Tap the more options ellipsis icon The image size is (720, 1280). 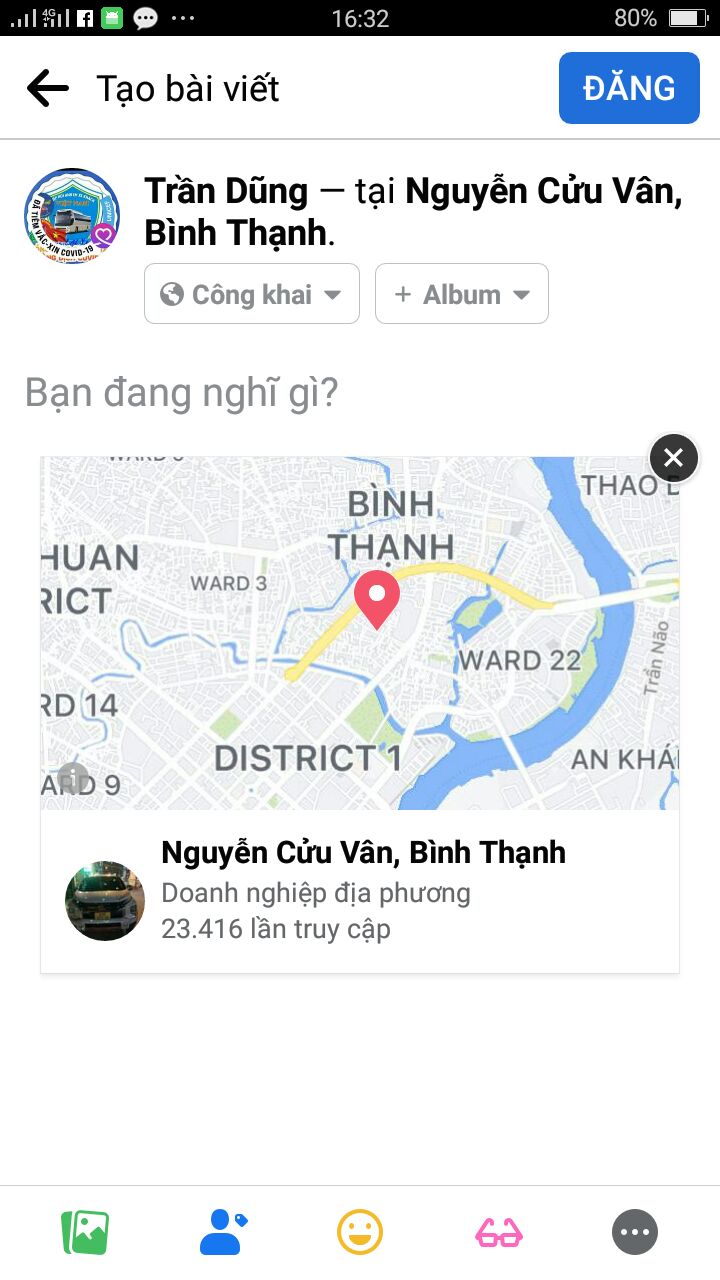(x=635, y=1231)
